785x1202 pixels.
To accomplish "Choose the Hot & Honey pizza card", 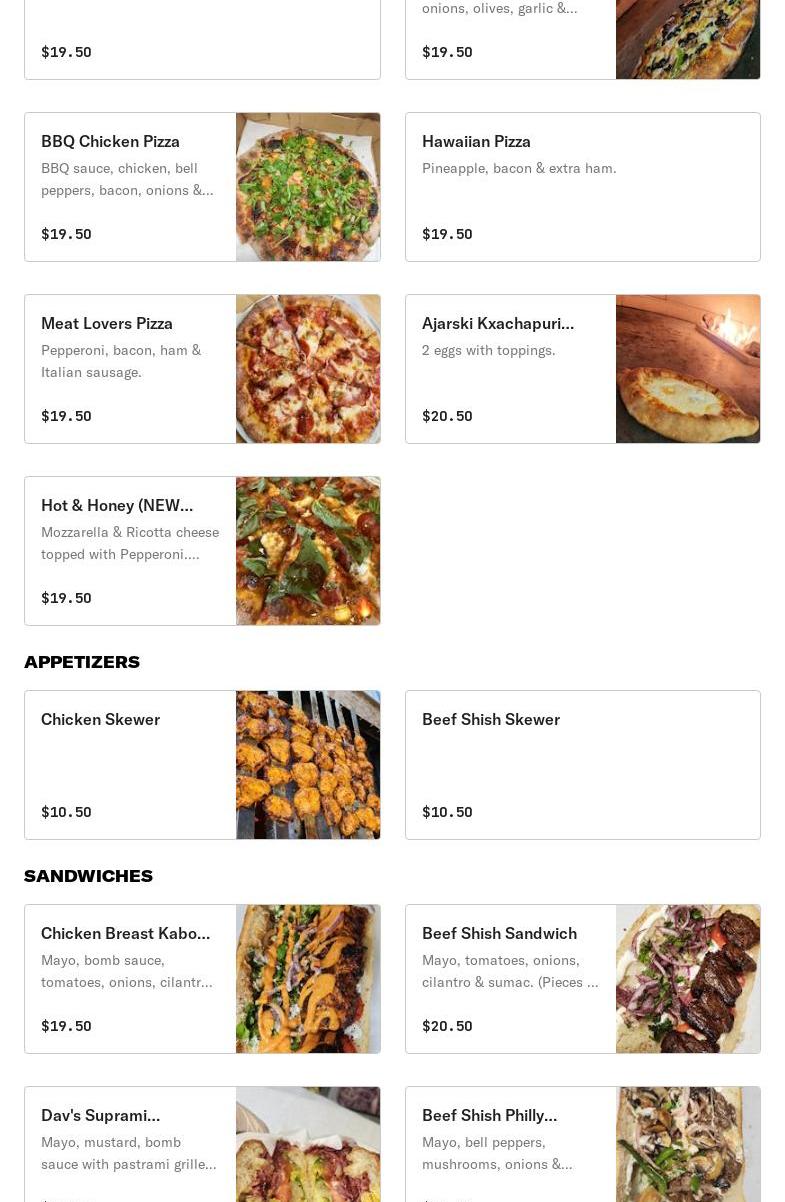I will point(202,551).
